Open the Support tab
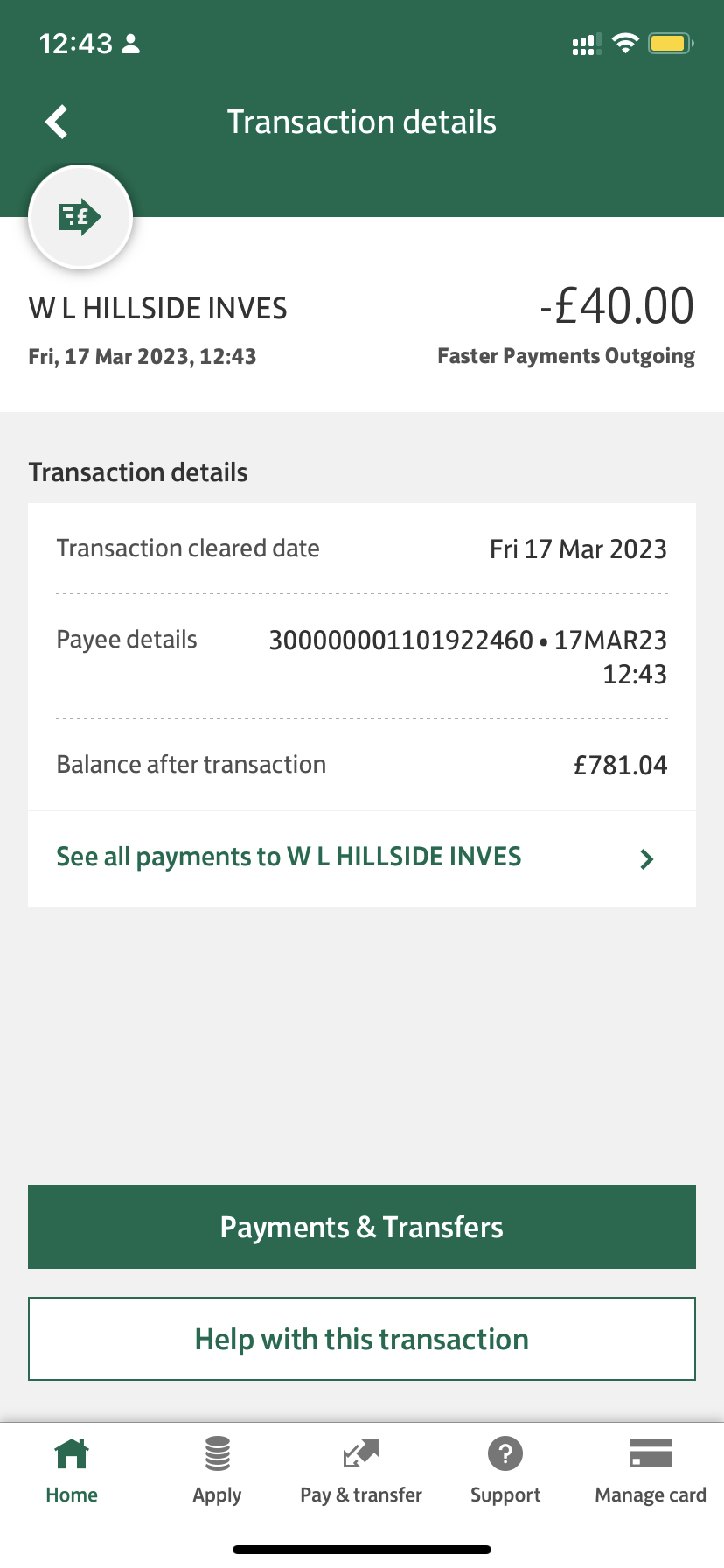The width and height of the screenshot is (724, 1568). (x=505, y=1470)
